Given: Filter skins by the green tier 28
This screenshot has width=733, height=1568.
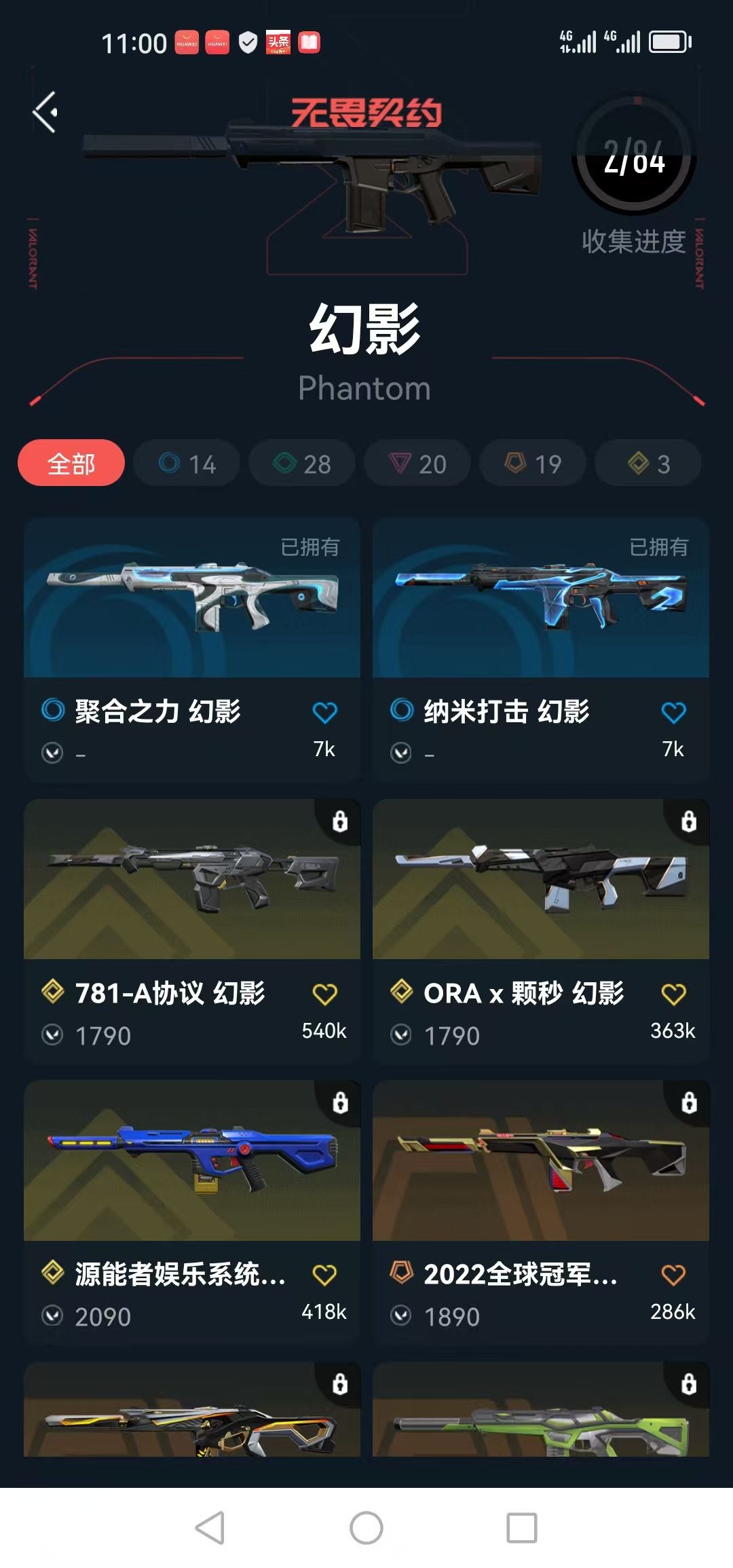Looking at the screenshot, I should pos(302,464).
